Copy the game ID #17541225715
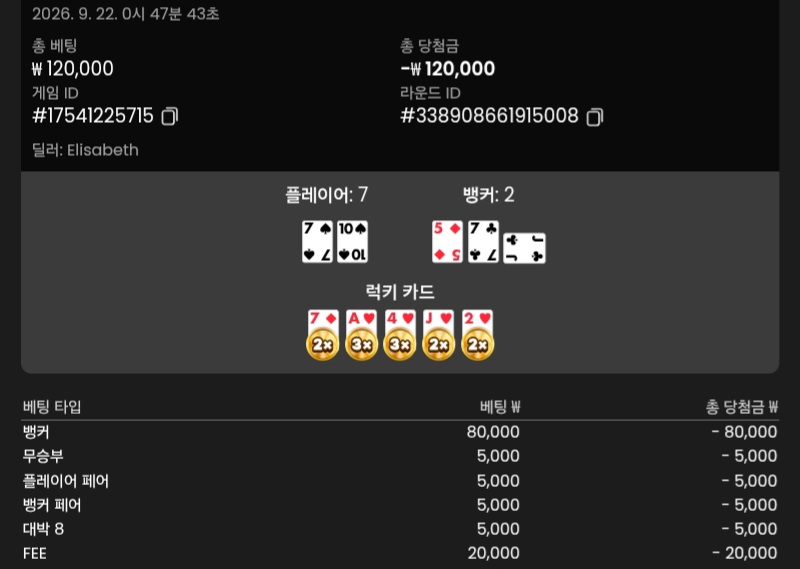 pos(169,116)
